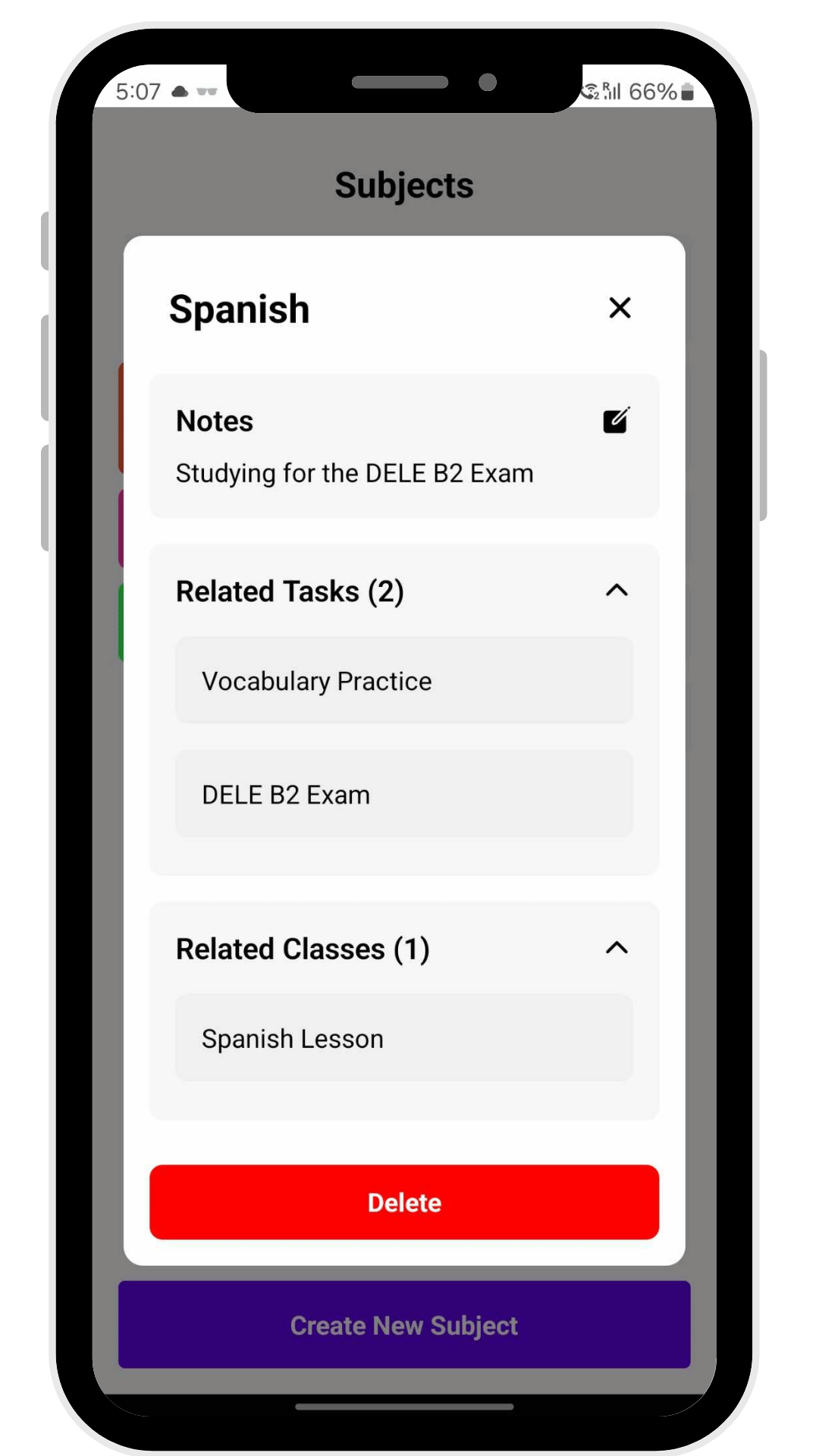Tap the close icon on the Spanish card
The width and height of the screenshot is (819, 1456).
[x=620, y=308]
